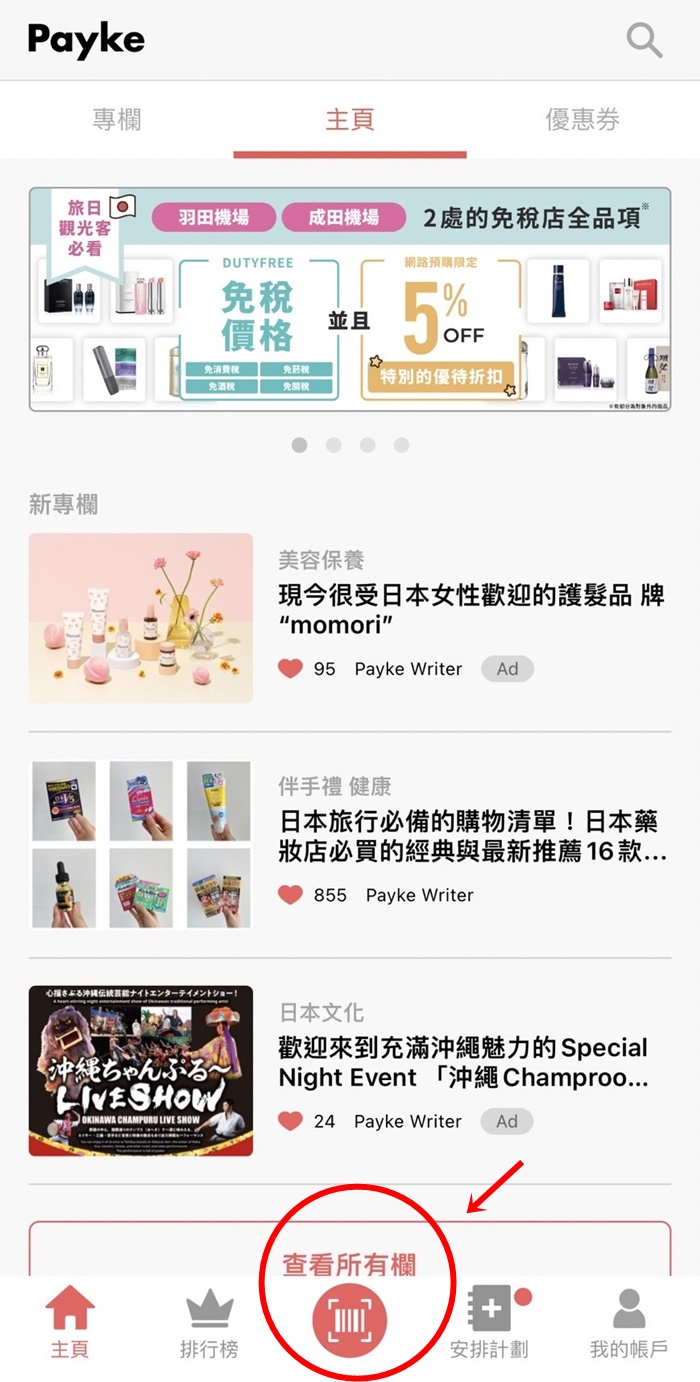Open the barcode scanner button
The height and width of the screenshot is (1382, 700).
pos(349,1321)
